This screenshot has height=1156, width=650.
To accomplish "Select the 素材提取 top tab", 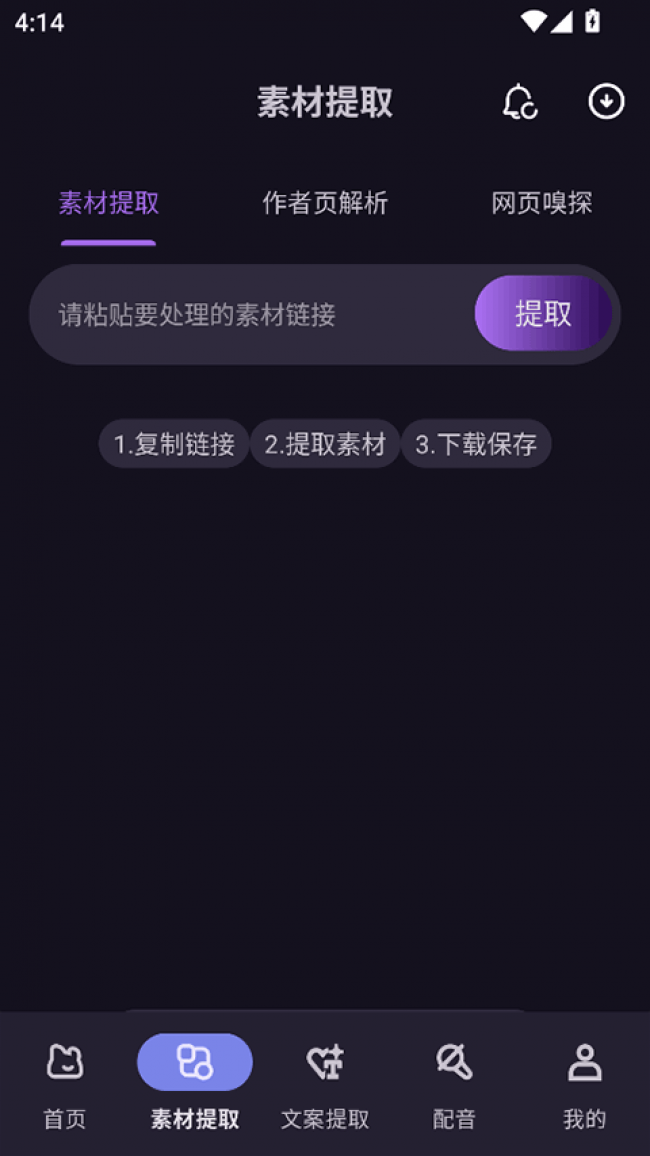I will (x=108, y=204).
